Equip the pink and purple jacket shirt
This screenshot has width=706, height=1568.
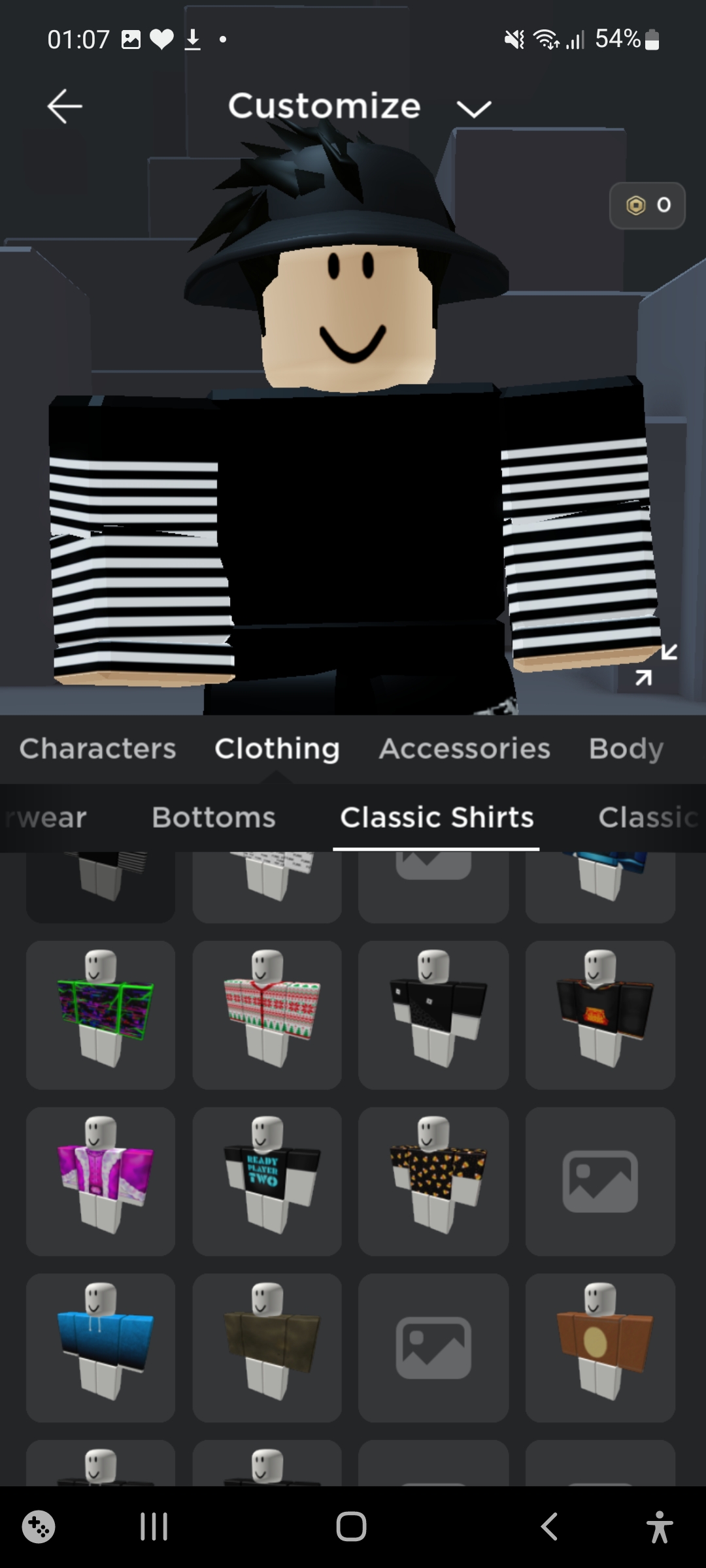click(101, 1181)
